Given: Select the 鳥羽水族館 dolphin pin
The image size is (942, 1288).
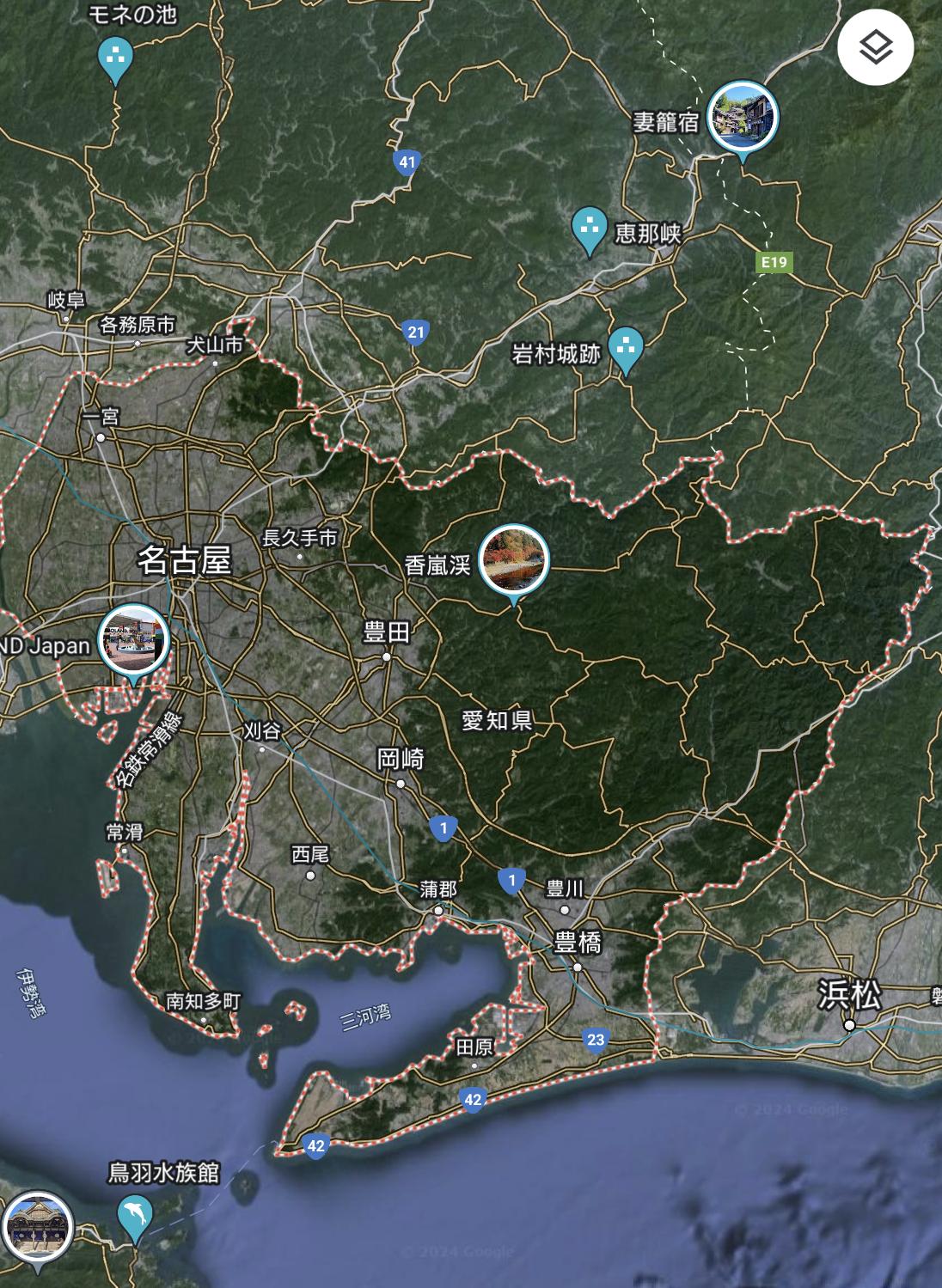Looking at the screenshot, I should (x=135, y=1216).
